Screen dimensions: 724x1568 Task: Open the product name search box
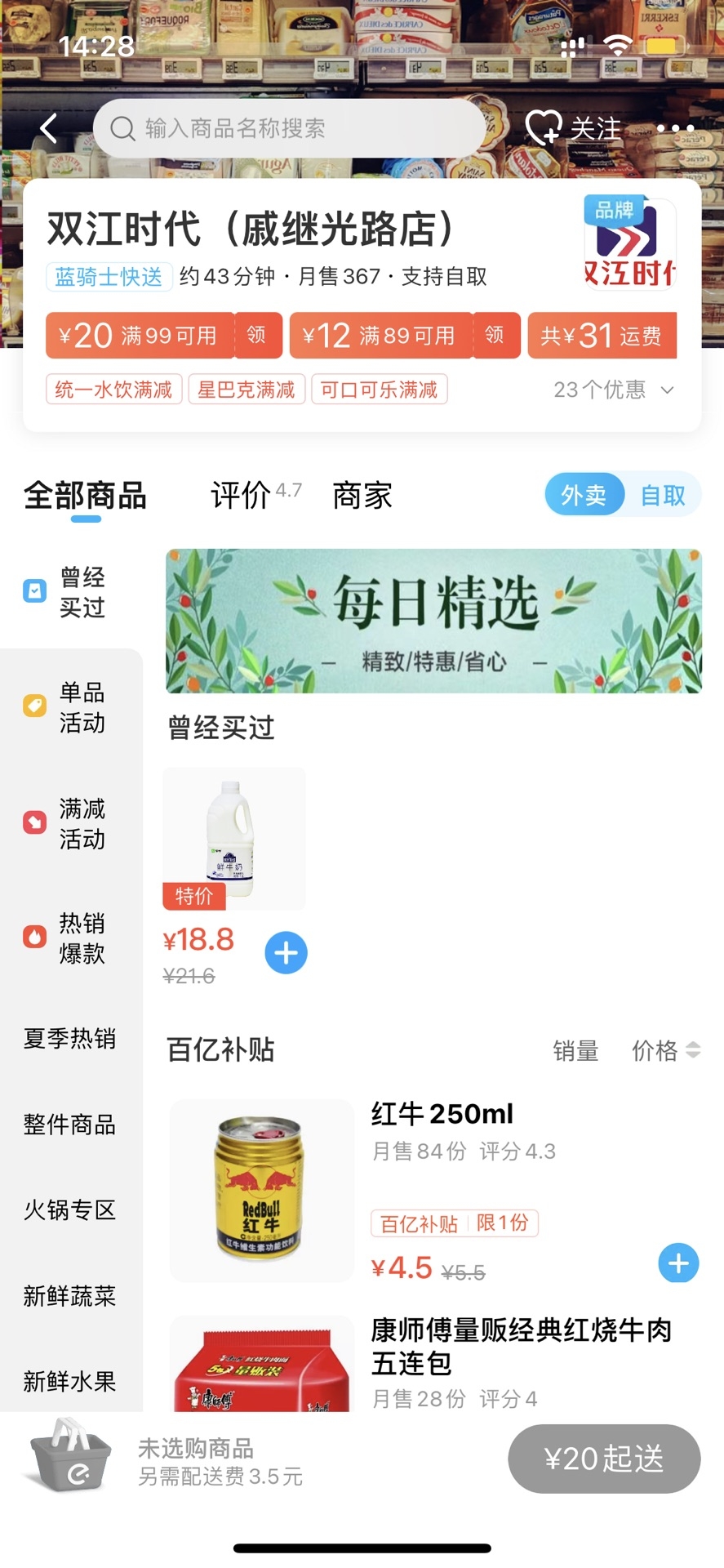(x=290, y=128)
